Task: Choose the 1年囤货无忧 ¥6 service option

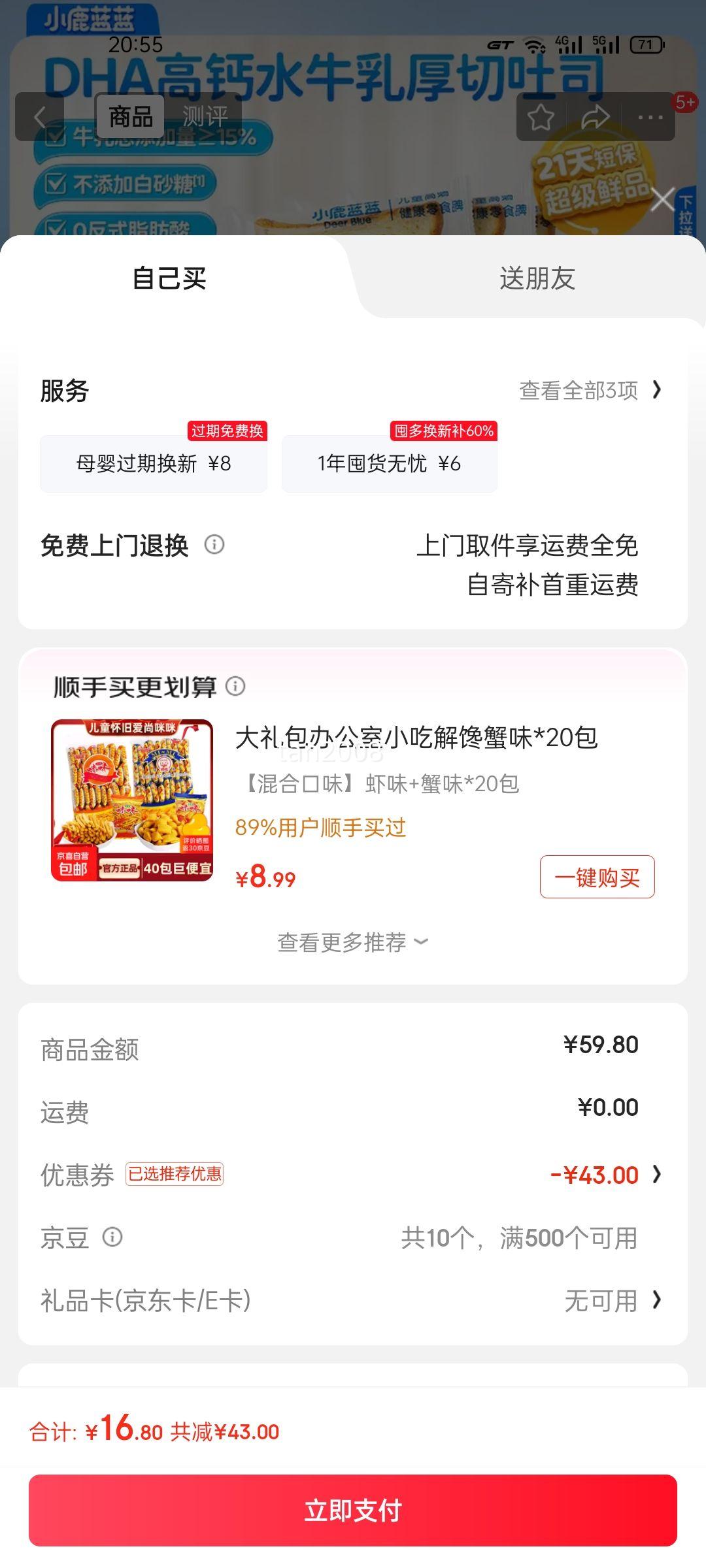Action: [390, 463]
